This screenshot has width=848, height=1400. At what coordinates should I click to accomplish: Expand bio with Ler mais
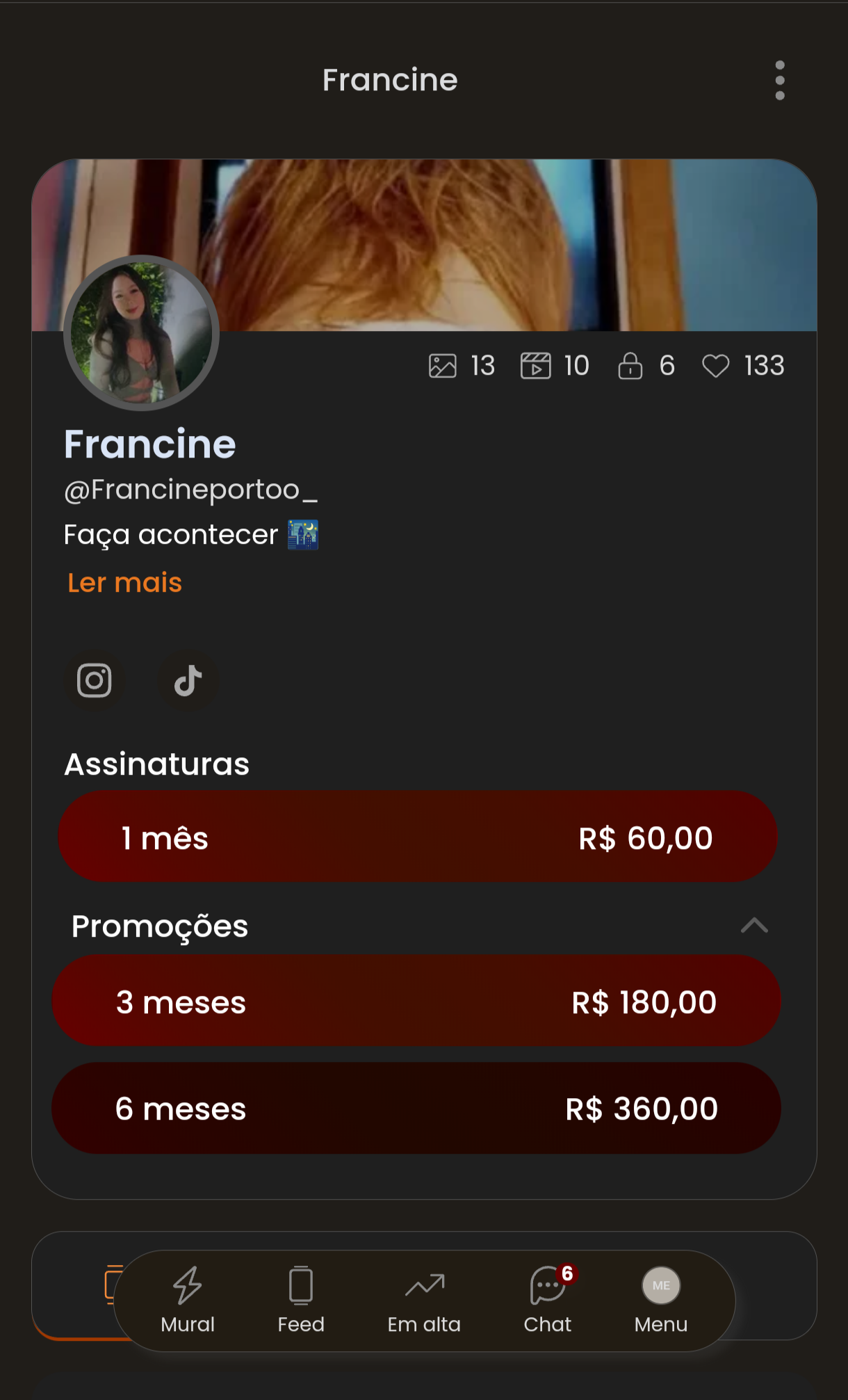point(125,583)
